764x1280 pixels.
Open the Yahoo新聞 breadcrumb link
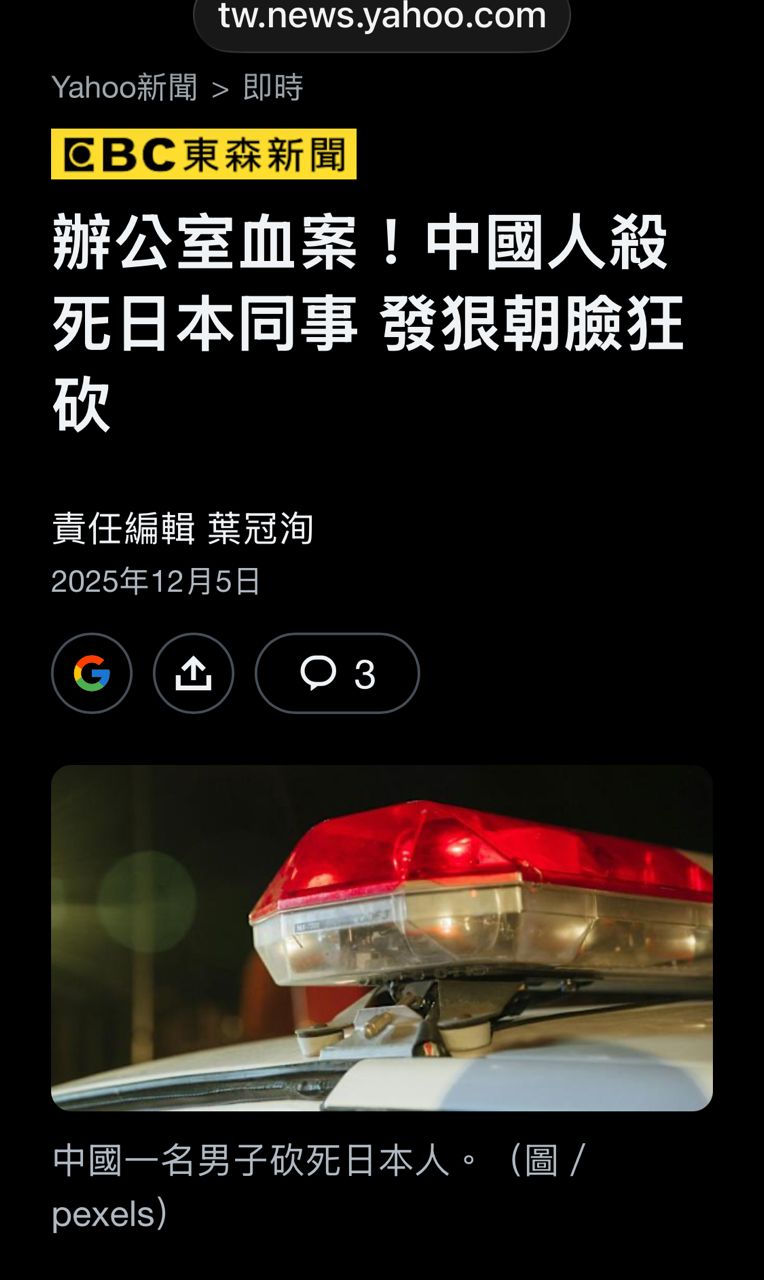pos(124,88)
